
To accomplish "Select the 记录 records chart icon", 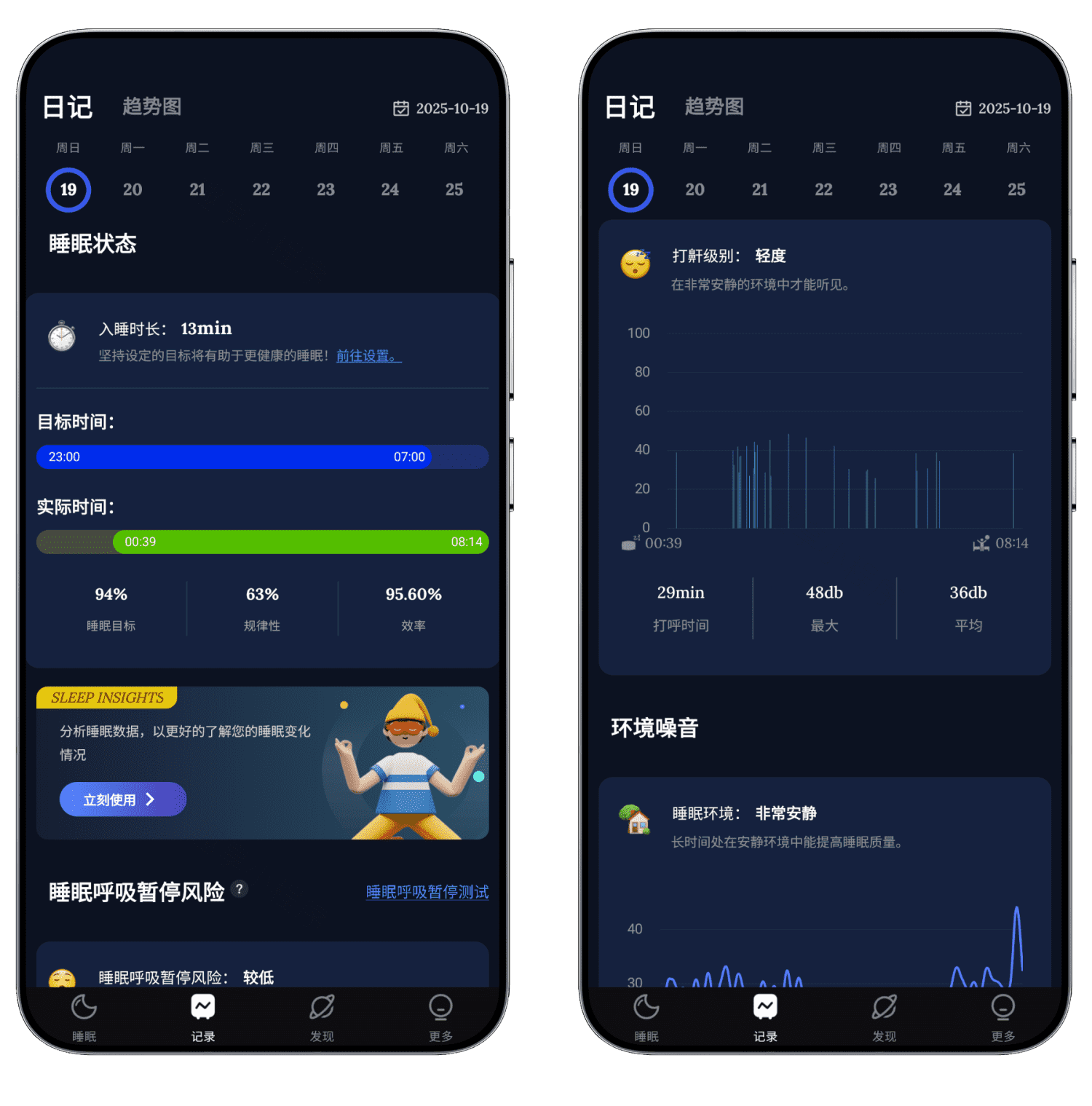I will [x=202, y=1008].
